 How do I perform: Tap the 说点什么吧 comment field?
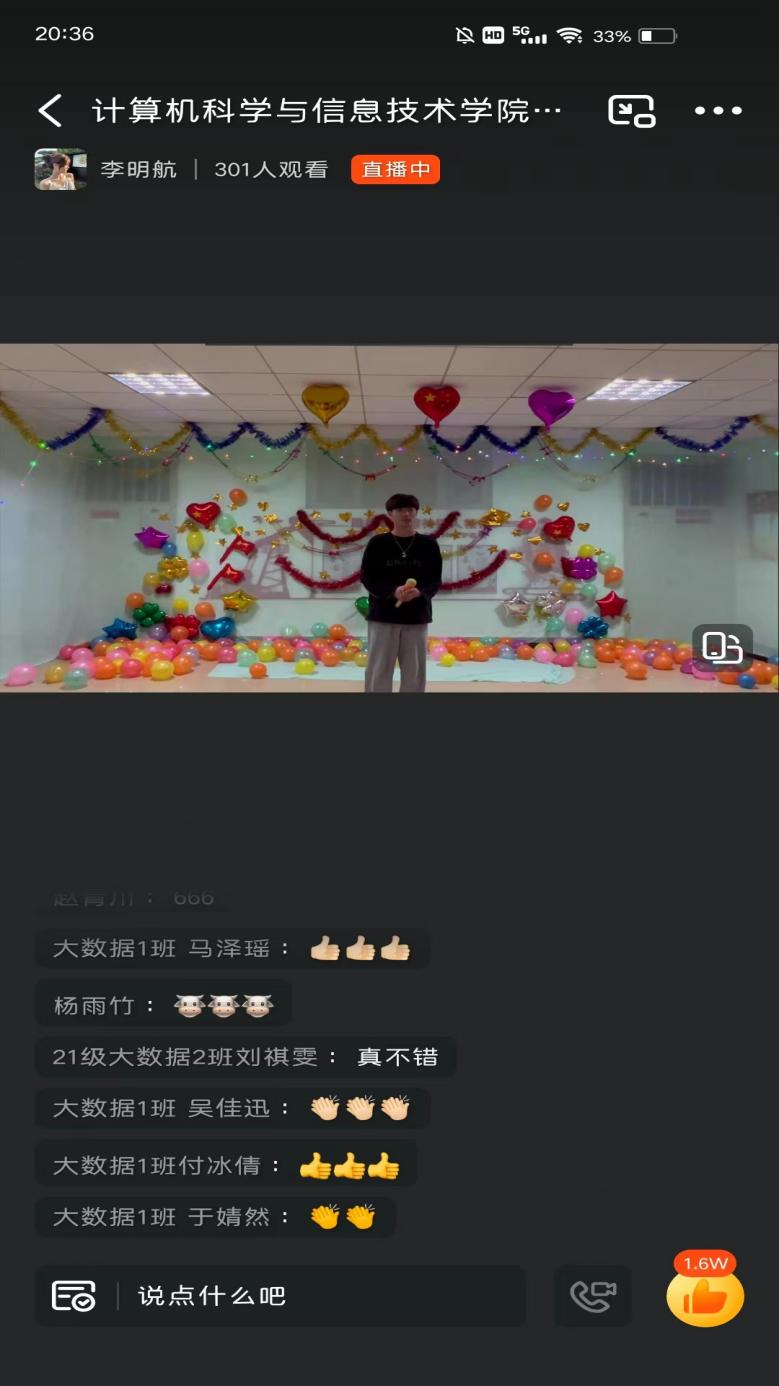point(320,1296)
